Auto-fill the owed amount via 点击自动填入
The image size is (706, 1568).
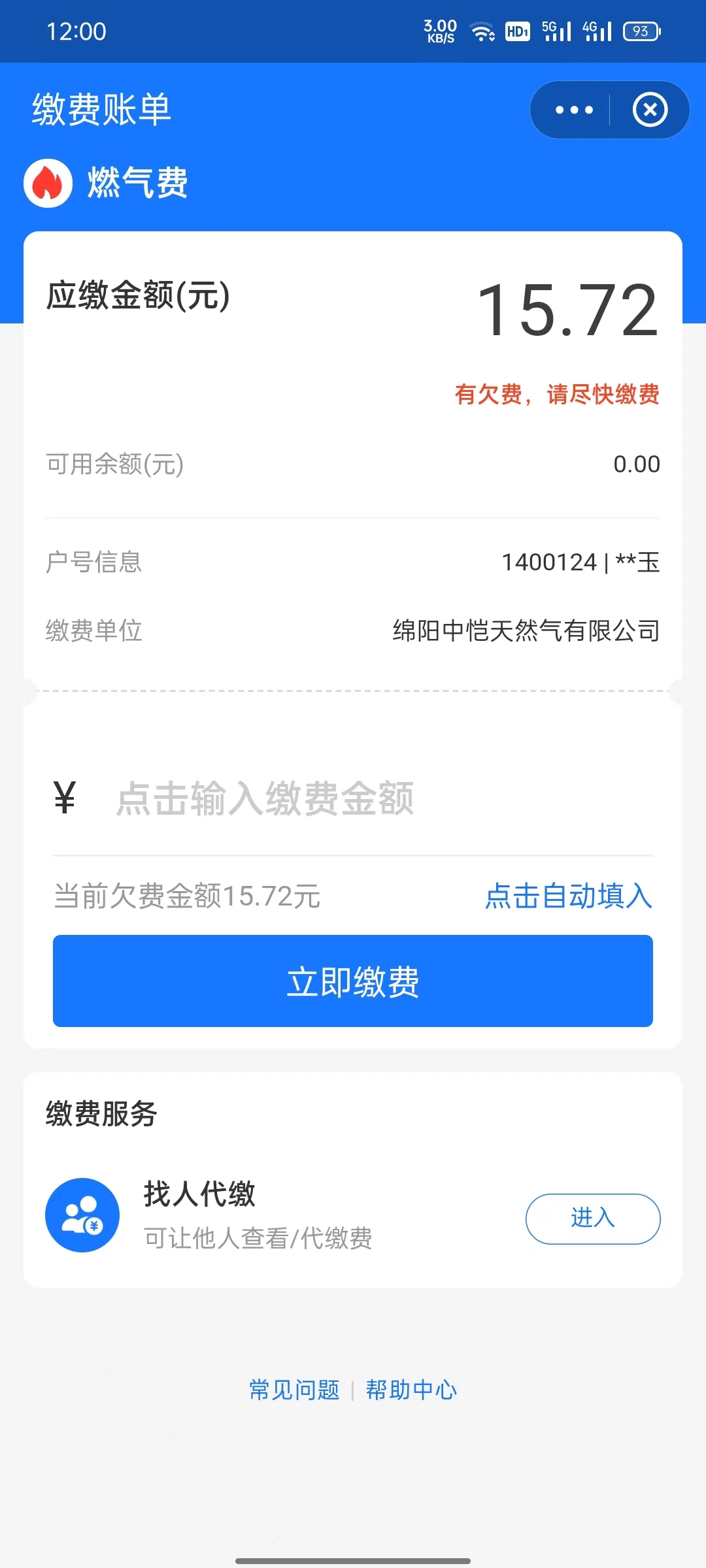click(568, 896)
